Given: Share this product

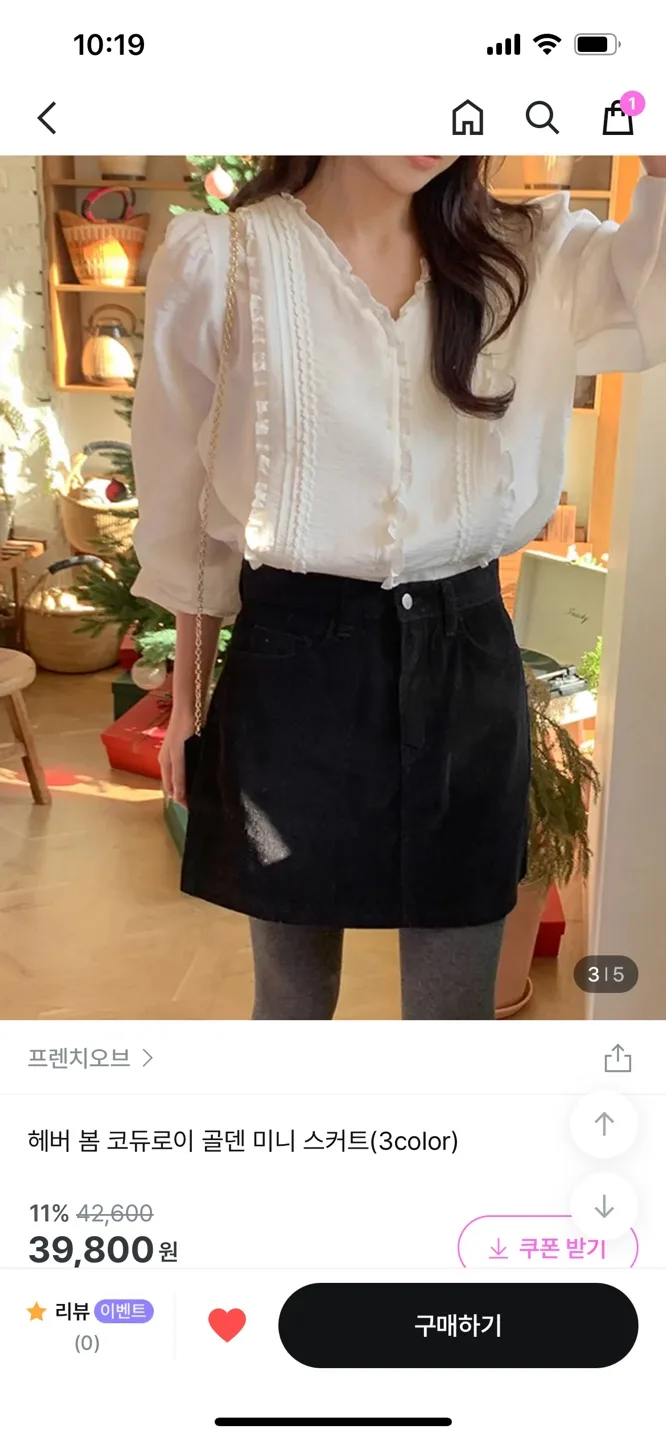Looking at the screenshot, I should tap(618, 1058).
